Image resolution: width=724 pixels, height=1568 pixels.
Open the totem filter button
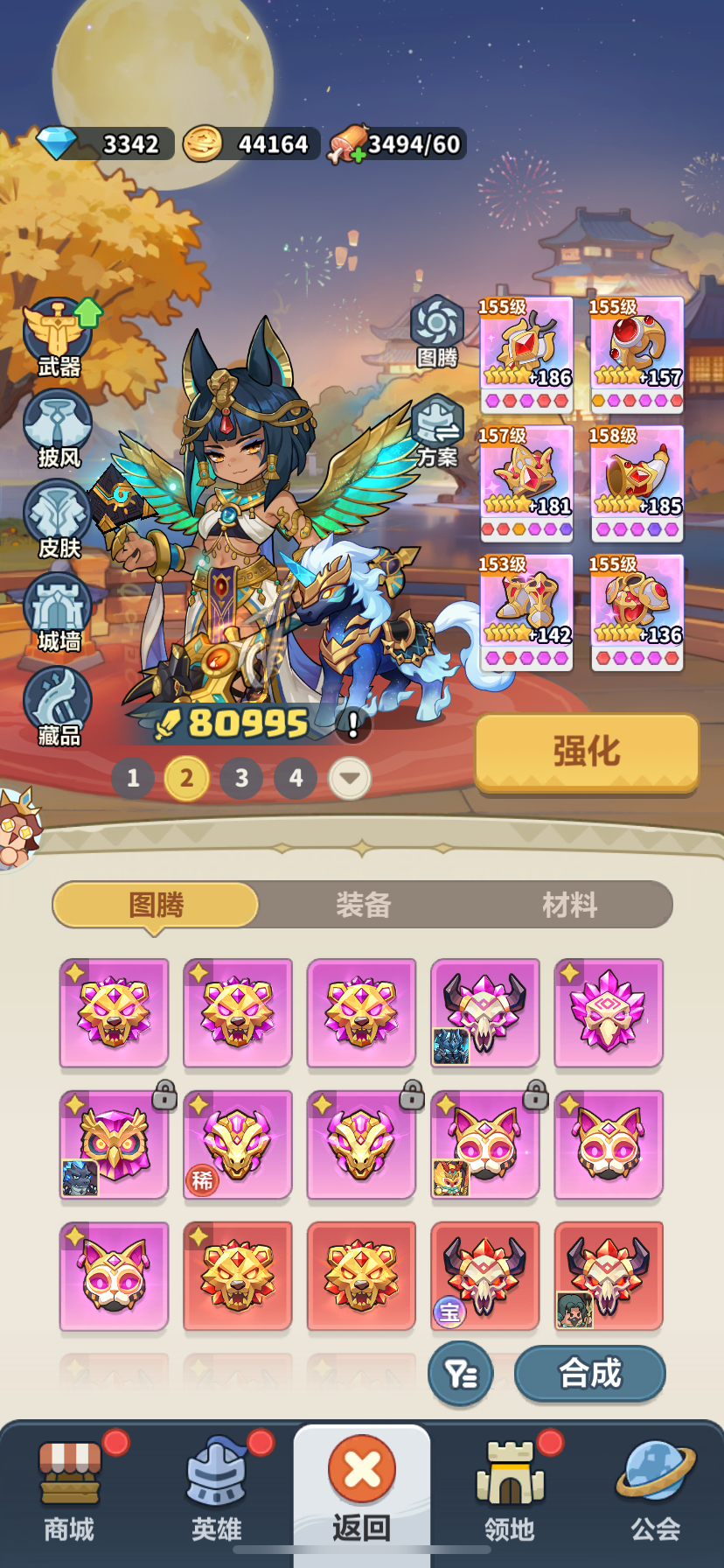pos(461,1374)
